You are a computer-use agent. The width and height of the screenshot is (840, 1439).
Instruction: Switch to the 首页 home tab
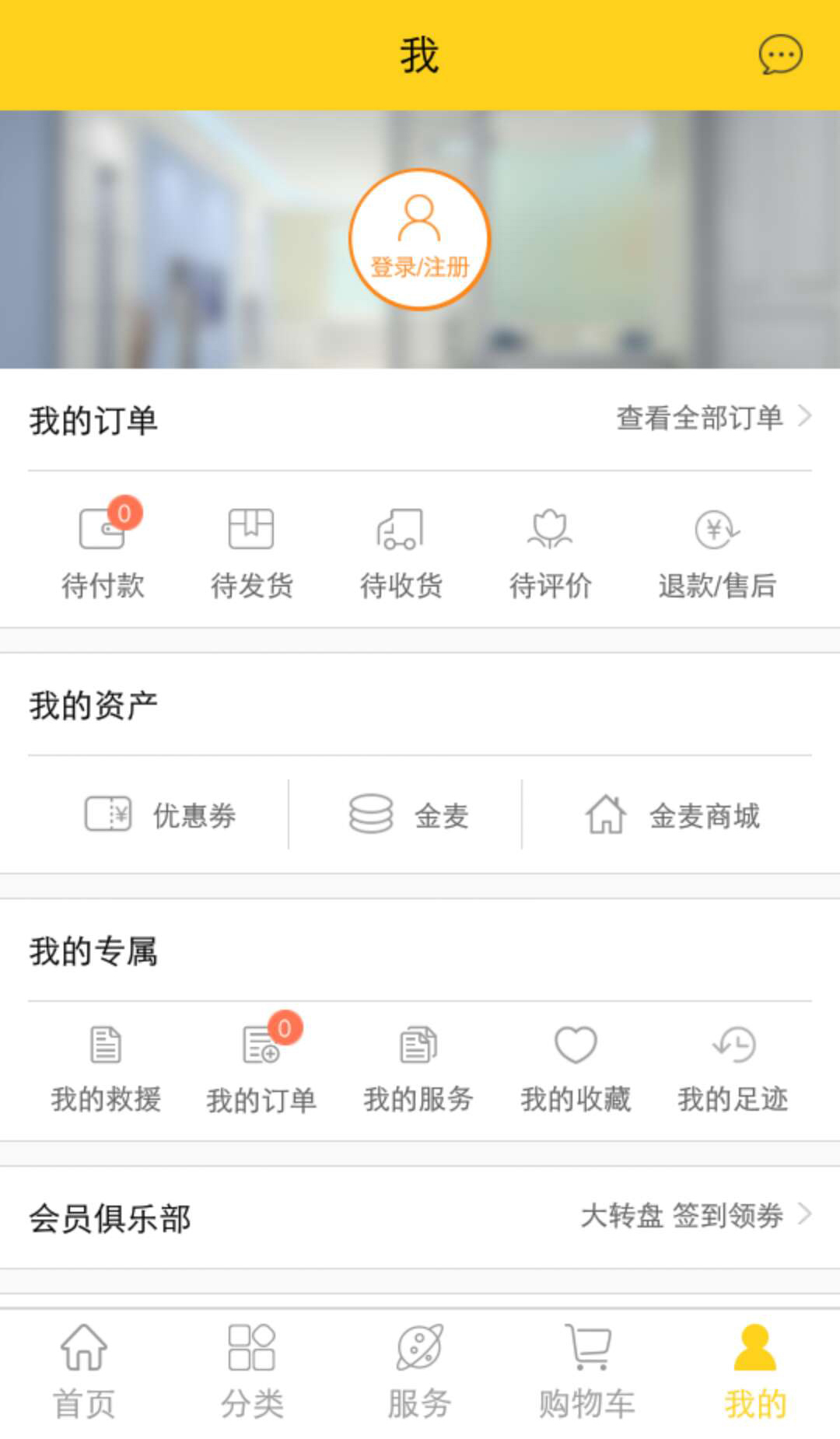(x=84, y=1372)
